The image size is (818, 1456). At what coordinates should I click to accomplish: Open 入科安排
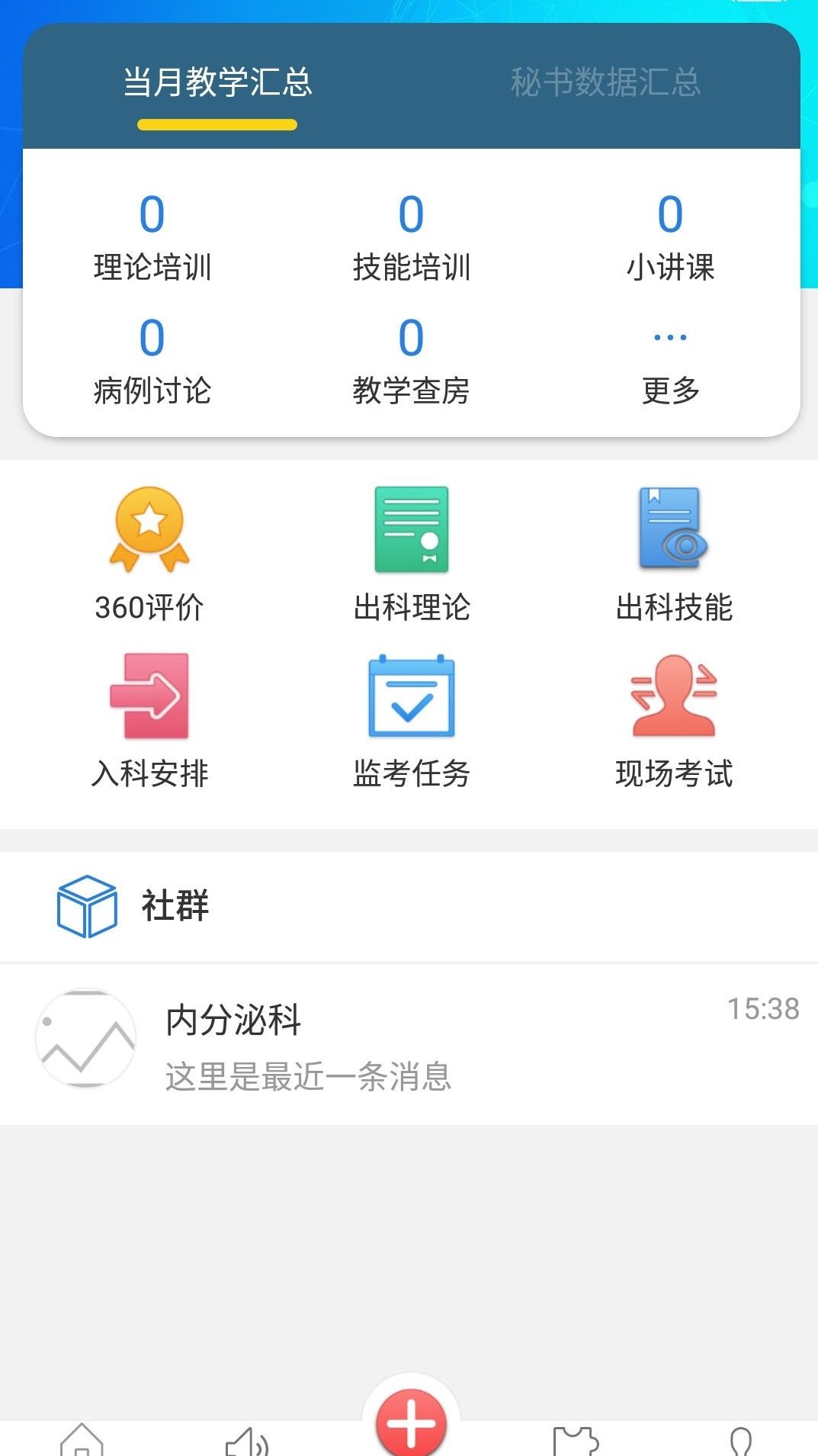[x=149, y=721]
